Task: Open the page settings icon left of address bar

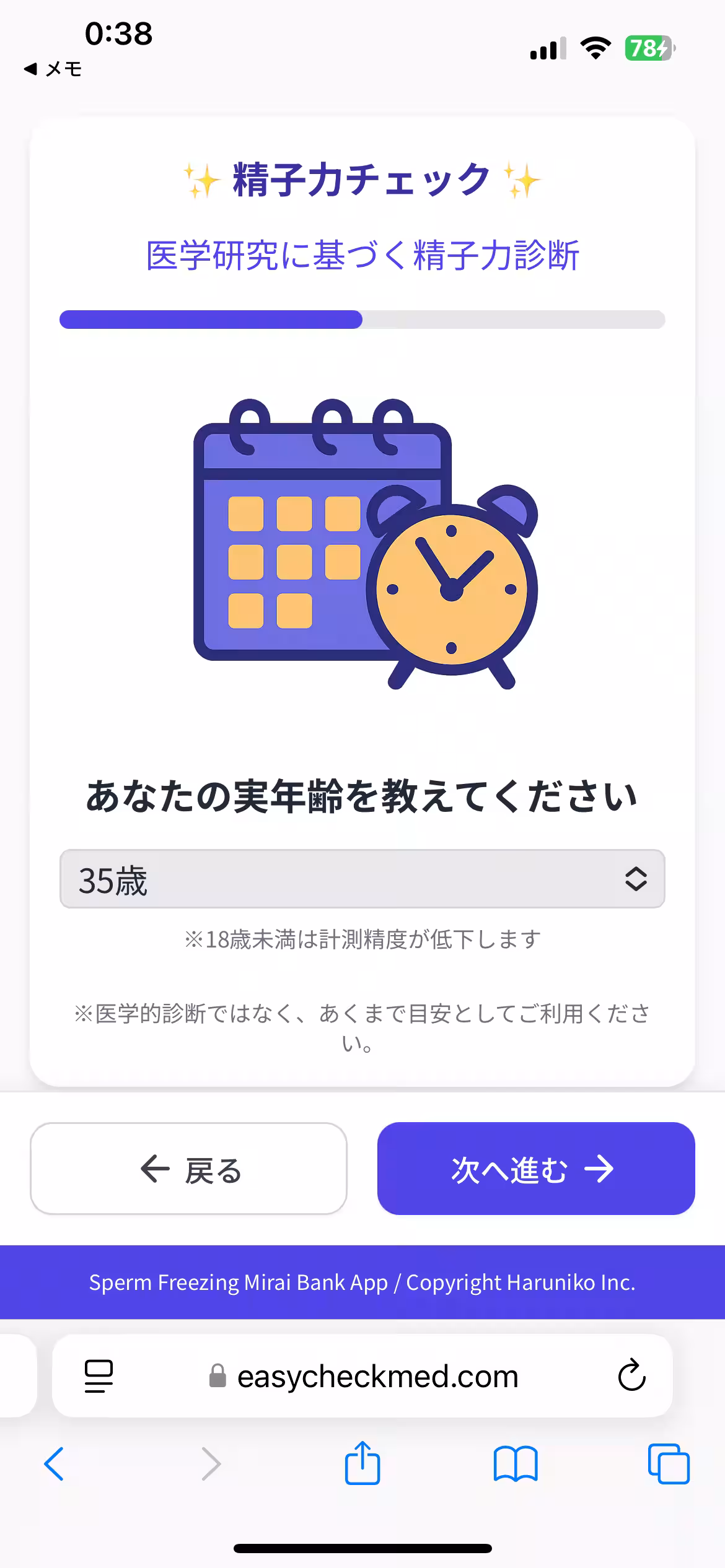Action: 99,1376
